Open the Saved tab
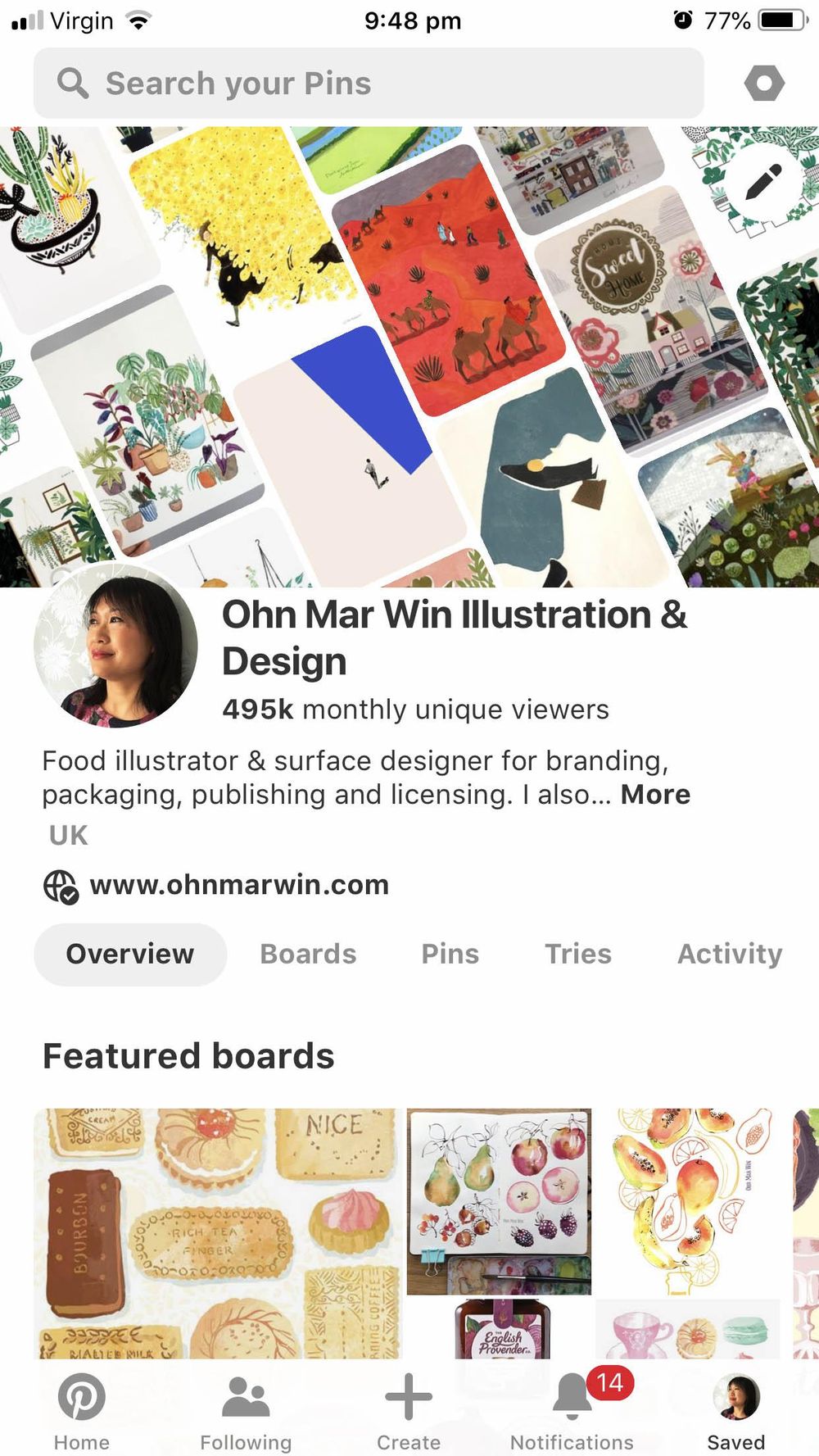This screenshot has width=819, height=1456. [736, 1409]
